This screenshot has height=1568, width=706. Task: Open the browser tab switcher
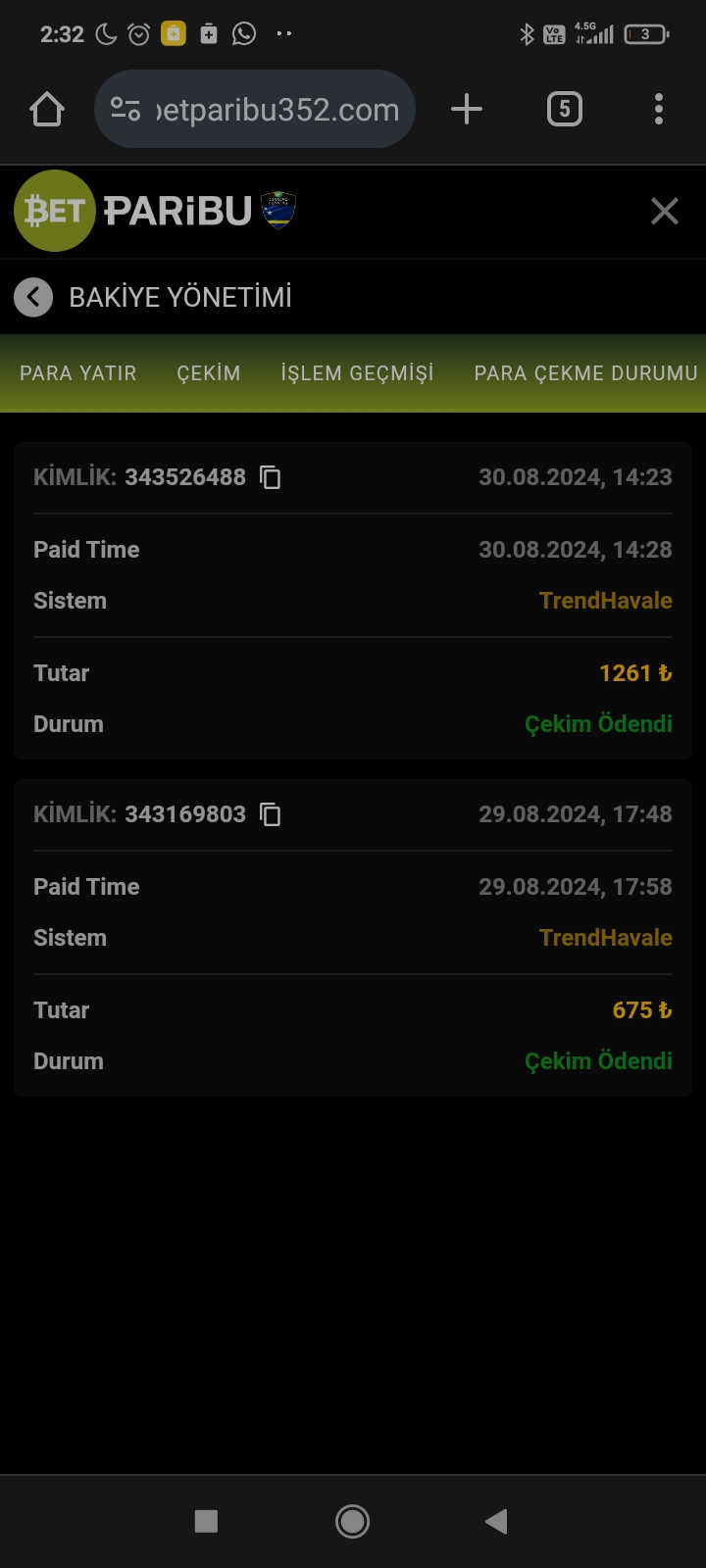click(564, 110)
